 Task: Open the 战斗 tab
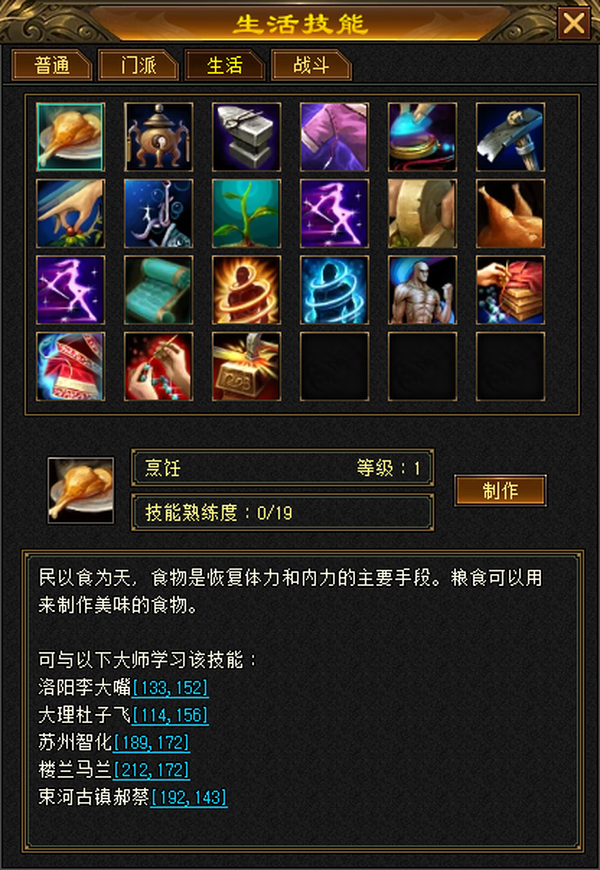pos(311,65)
